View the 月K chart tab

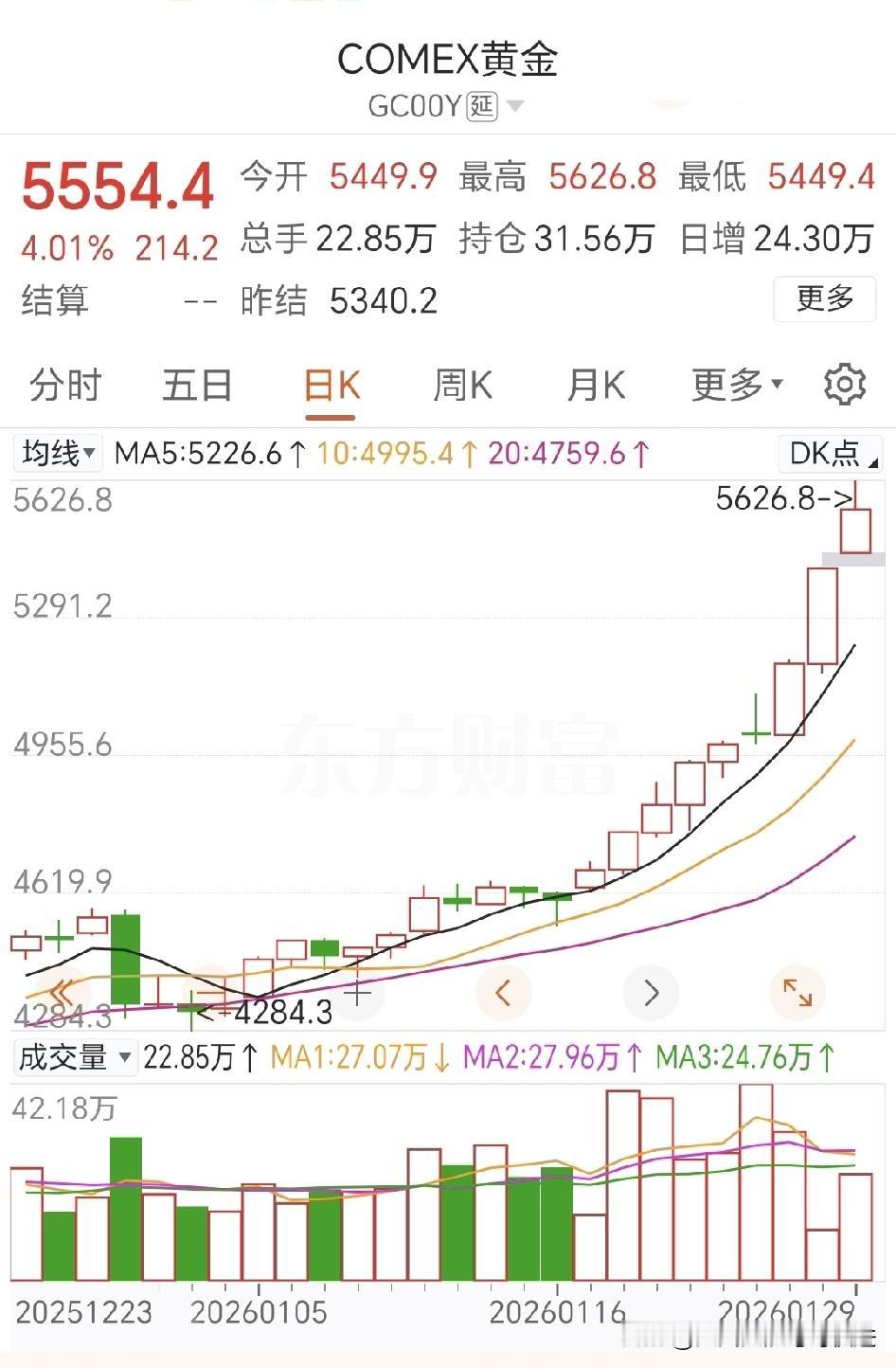596,386
